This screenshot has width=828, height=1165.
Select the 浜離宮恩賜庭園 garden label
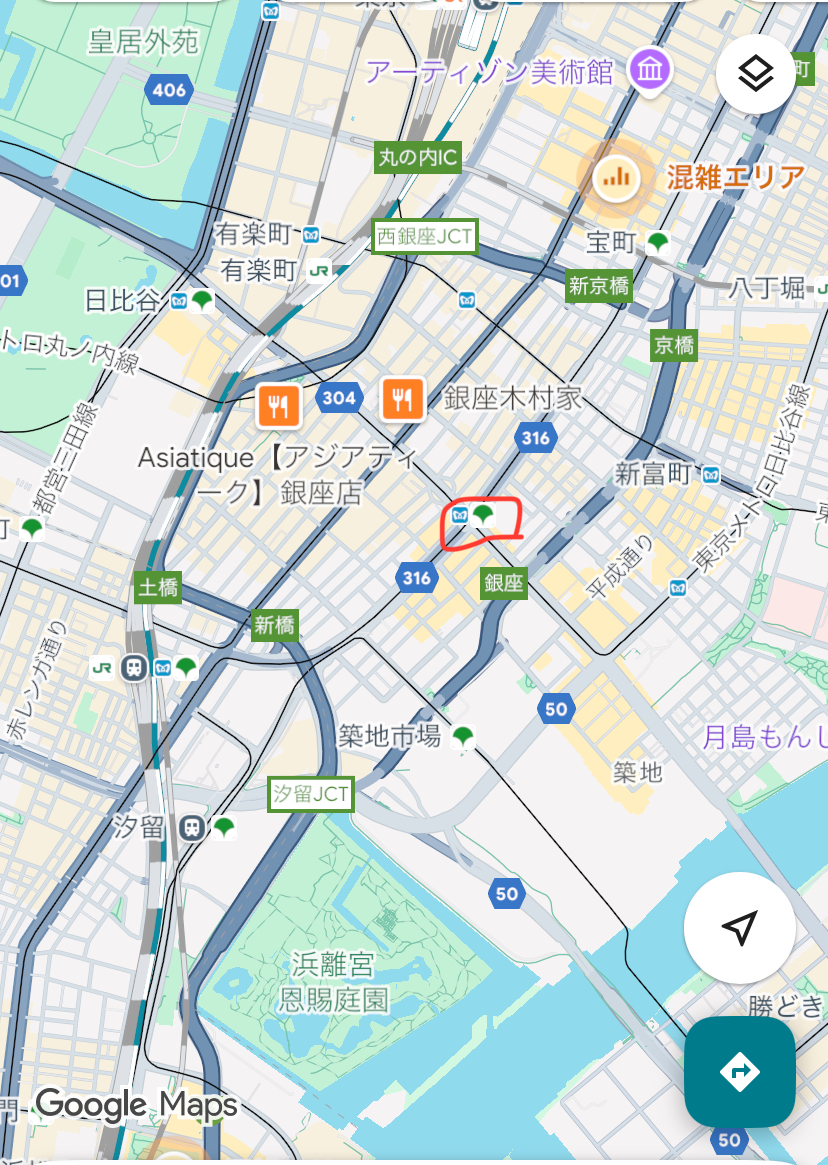[x=334, y=981]
